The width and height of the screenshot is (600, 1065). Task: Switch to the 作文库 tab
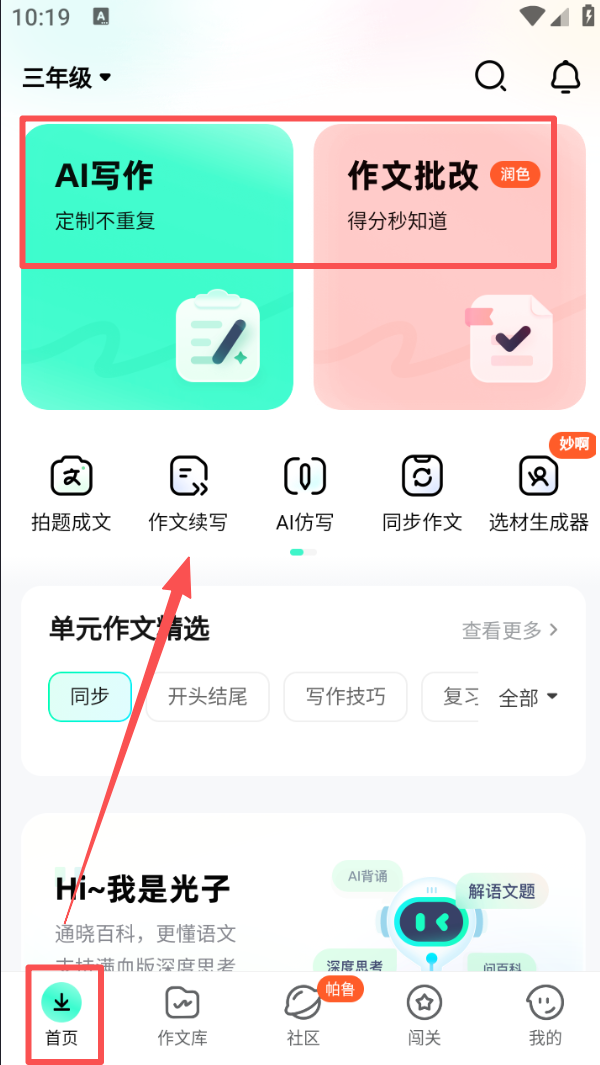[x=183, y=1016]
